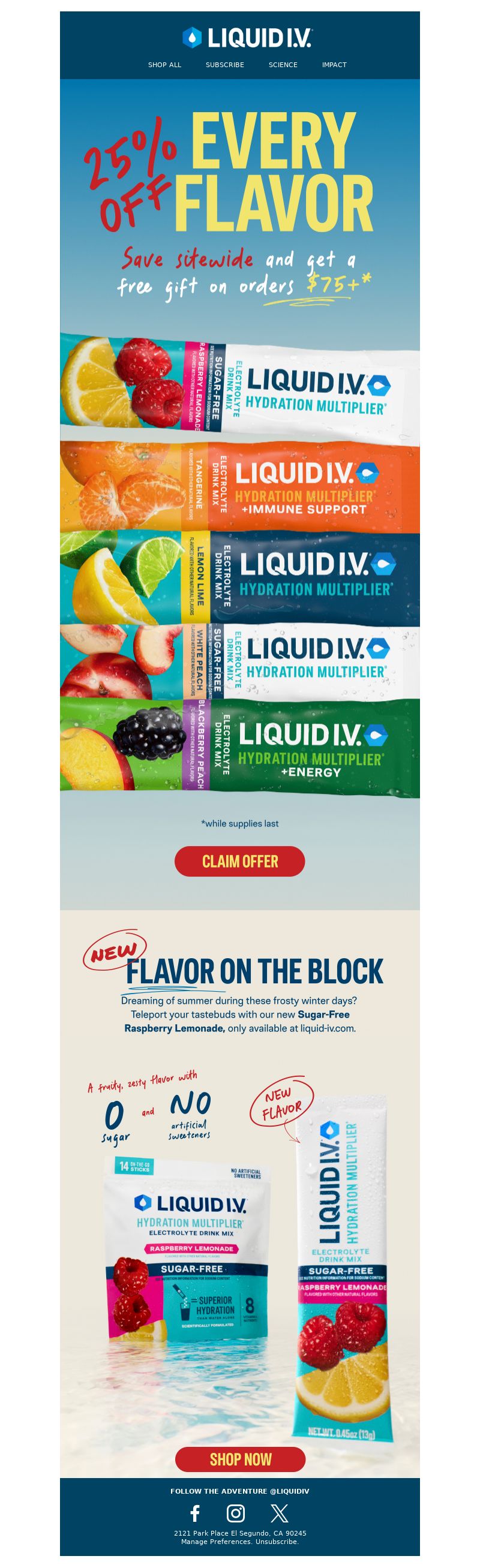Open the Science link

[x=283, y=65]
